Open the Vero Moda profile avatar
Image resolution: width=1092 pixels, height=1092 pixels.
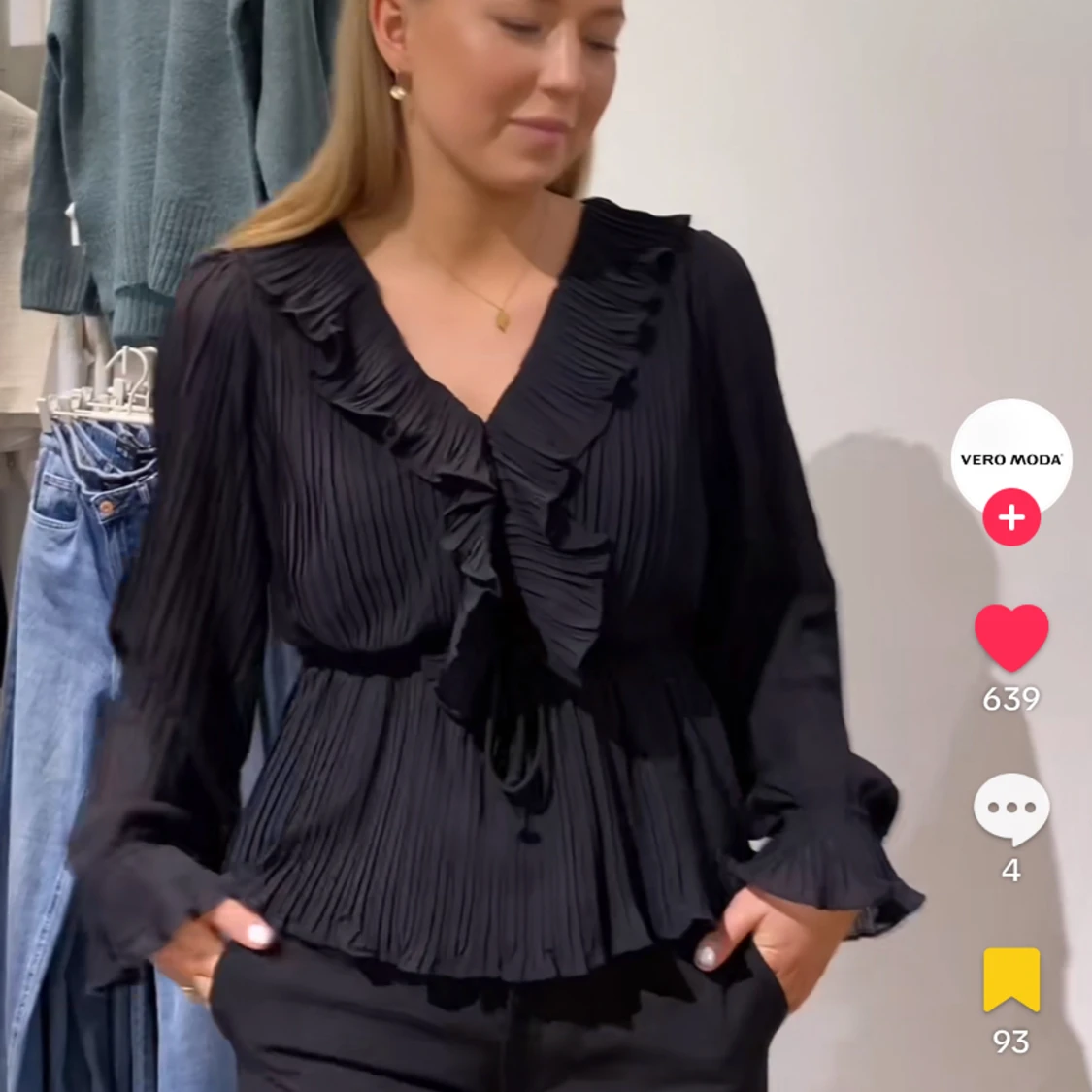1010,452
